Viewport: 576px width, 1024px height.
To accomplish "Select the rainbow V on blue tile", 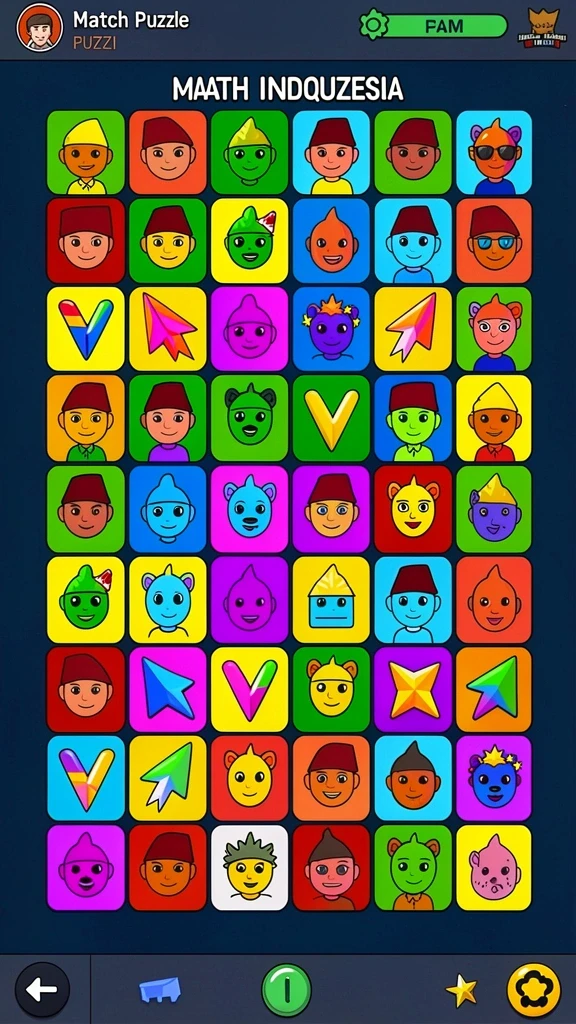I will coord(86,778).
